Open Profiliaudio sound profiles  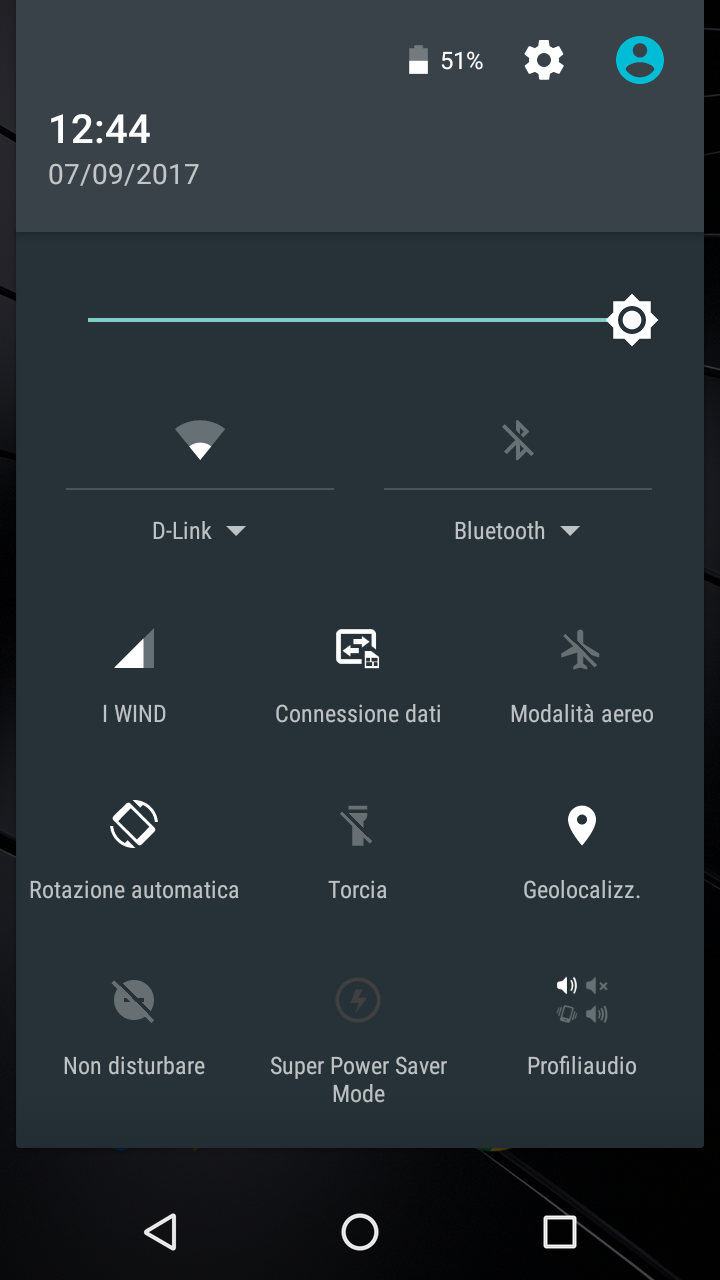[x=581, y=1001]
